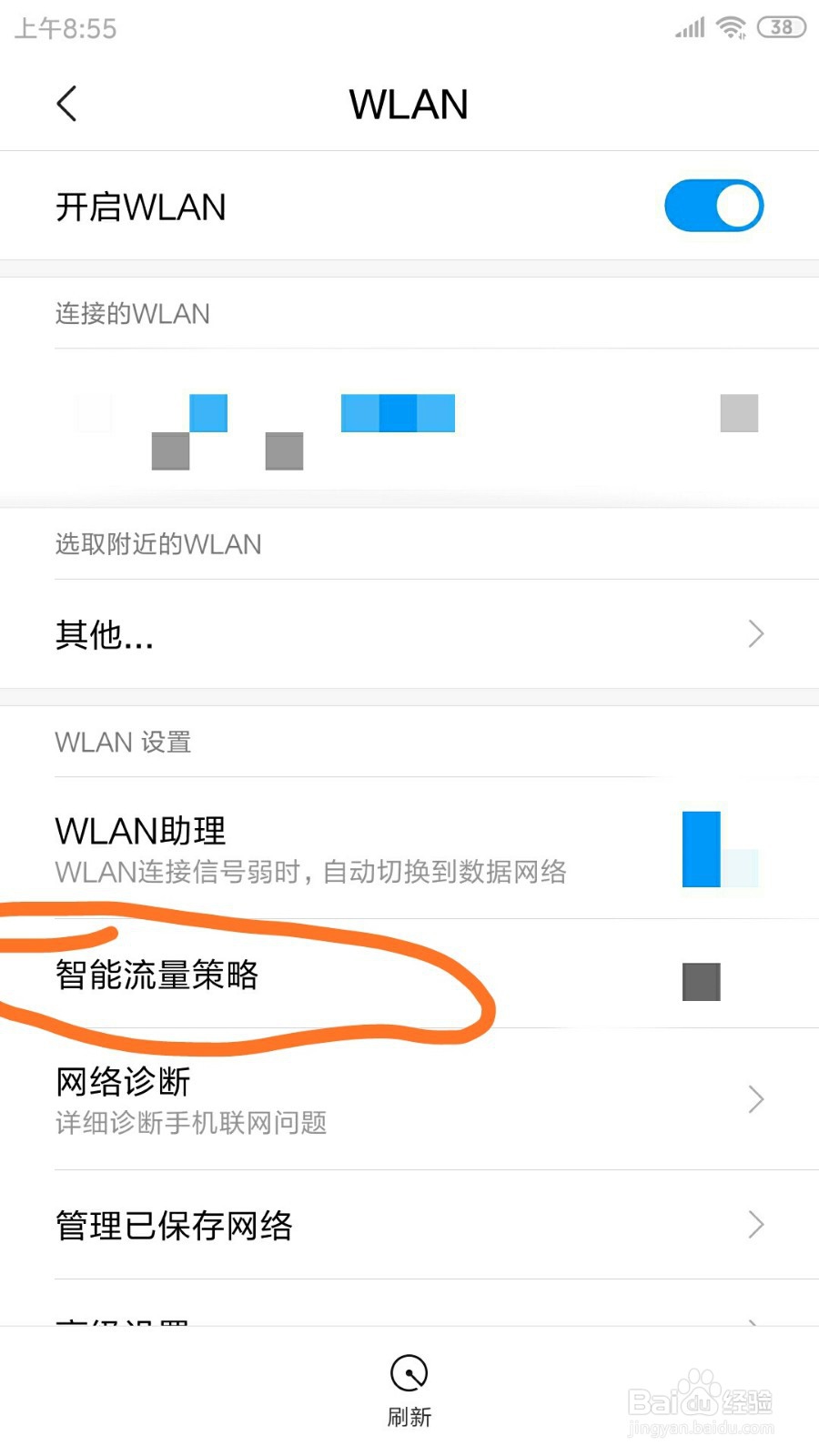Screen dimensions: 819x1456
Task: Select the WLAN 设置 section header
Action: [123, 743]
